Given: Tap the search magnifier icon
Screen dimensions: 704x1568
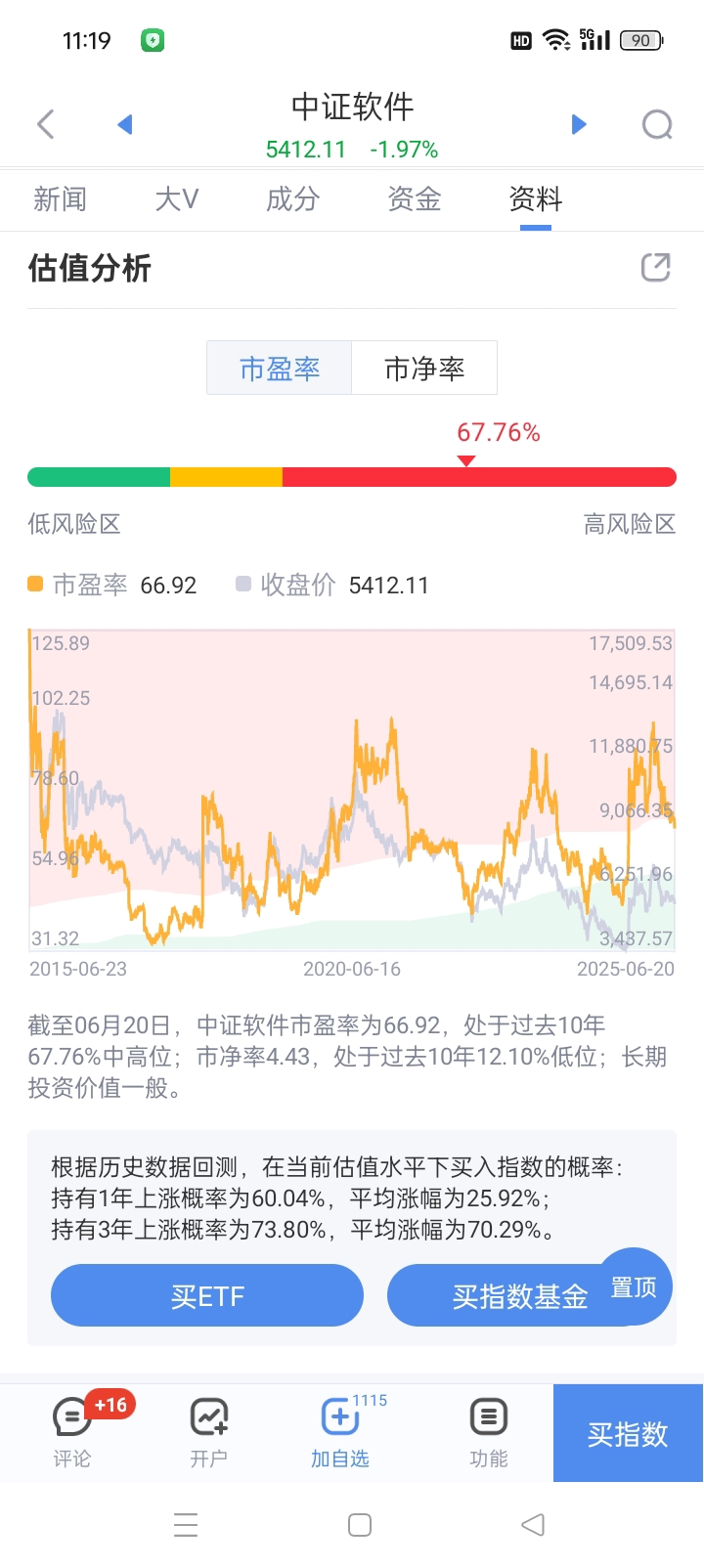Looking at the screenshot, I should pos(656,124).
